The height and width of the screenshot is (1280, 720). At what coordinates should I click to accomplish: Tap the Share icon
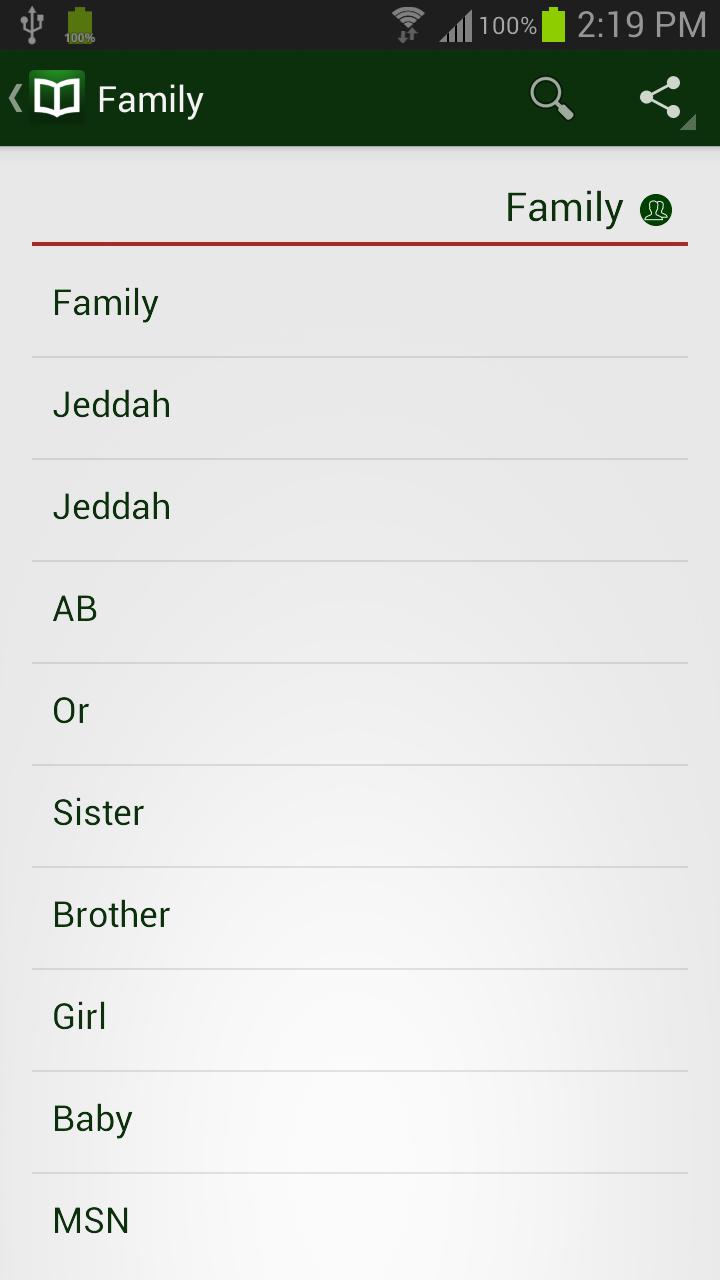coord(660,97)
